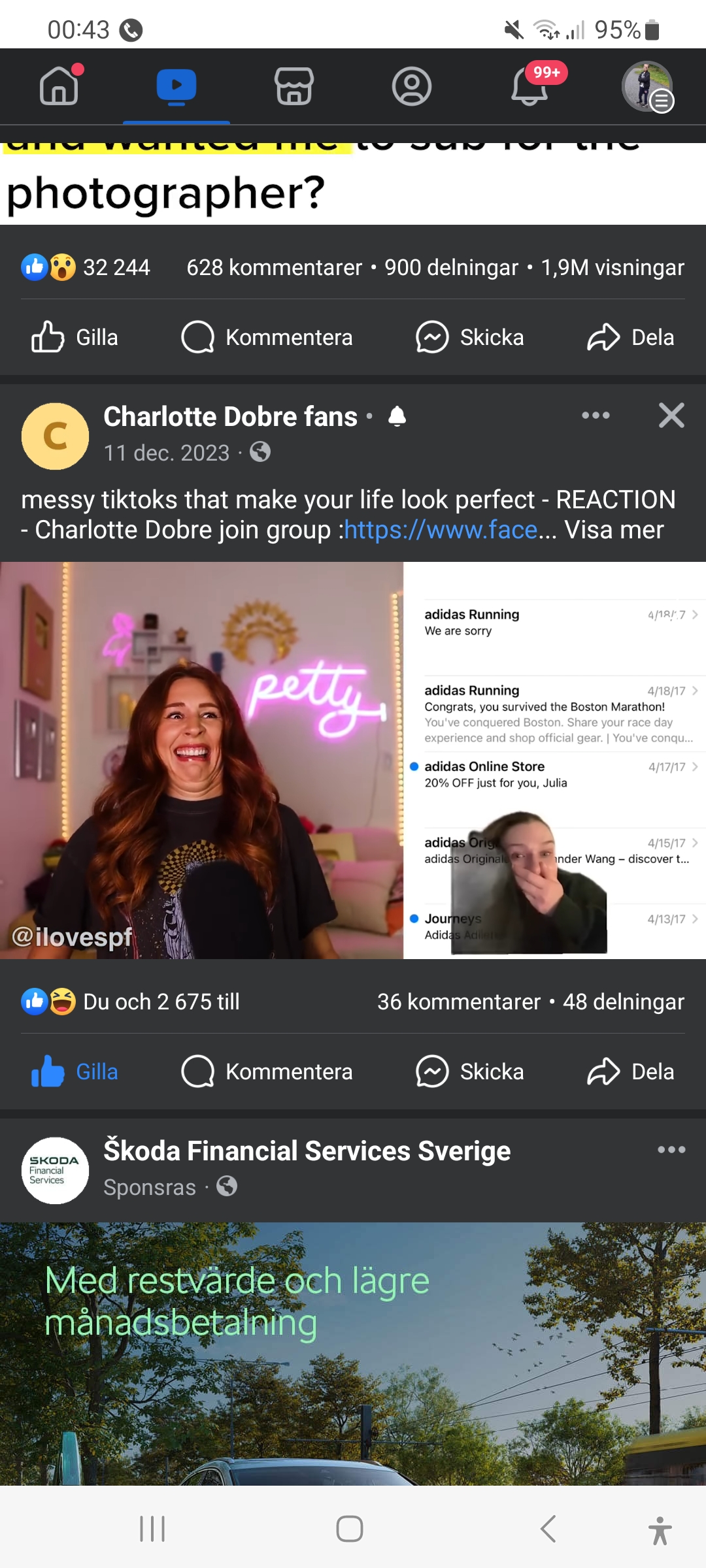Like the photographer video post
This screenshot has height=1568, width=706.
pos(75,337)
